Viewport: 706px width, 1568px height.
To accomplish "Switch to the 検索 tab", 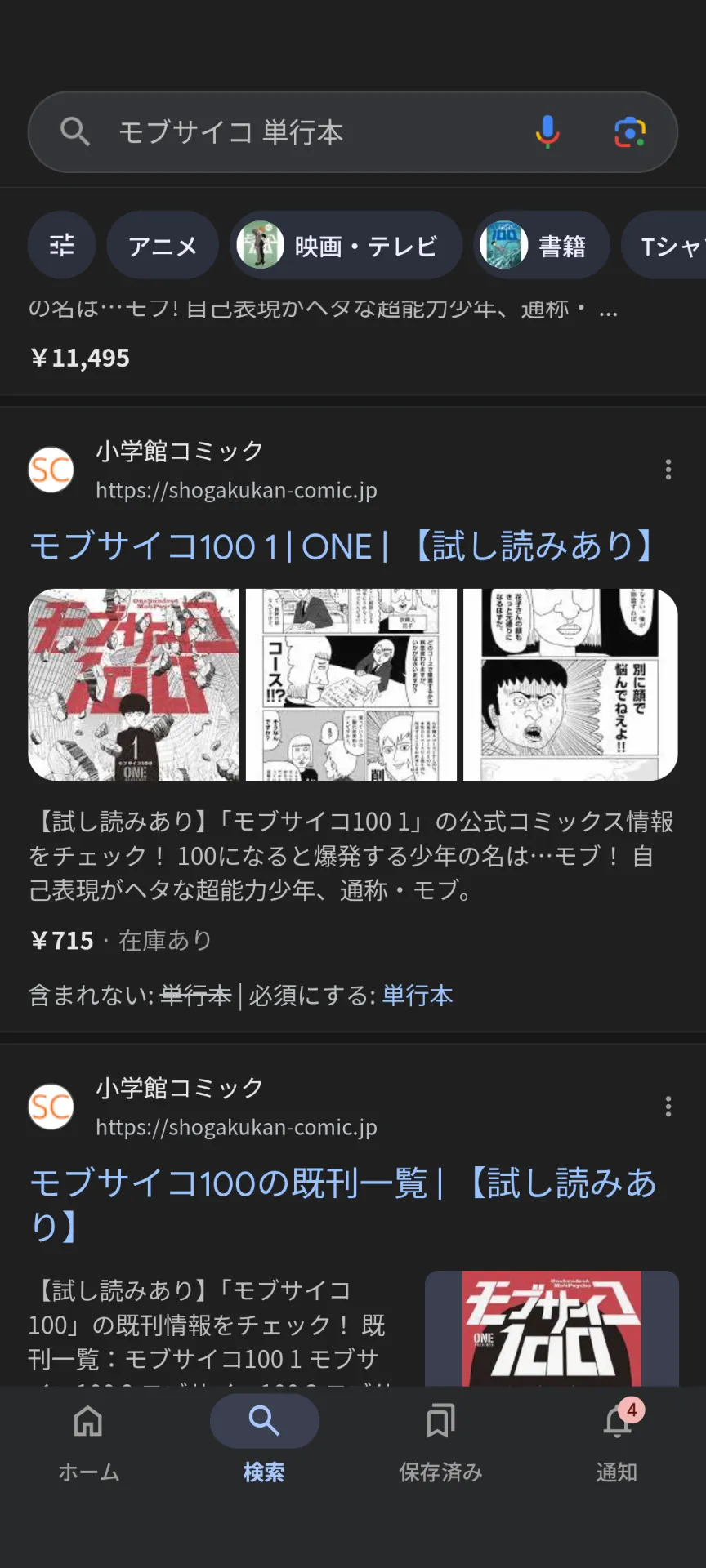I will point(264,1441).
